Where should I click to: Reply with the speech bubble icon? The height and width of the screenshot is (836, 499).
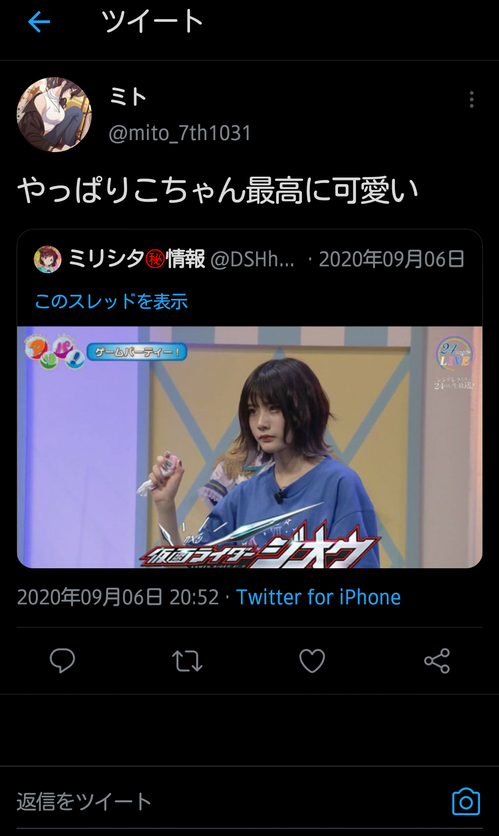click(x=62, y=661)
